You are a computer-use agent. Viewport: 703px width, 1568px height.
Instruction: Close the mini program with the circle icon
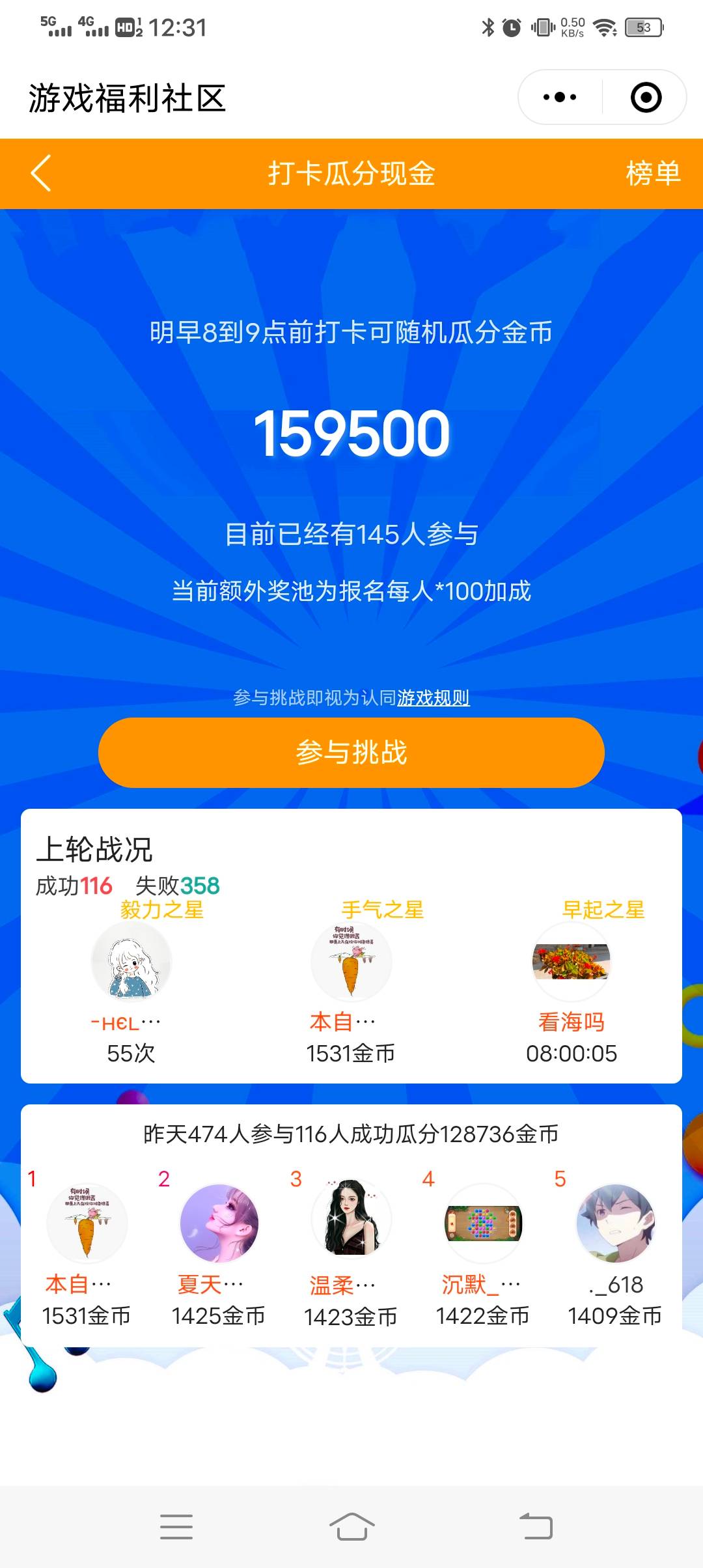(x=646, y=98)
